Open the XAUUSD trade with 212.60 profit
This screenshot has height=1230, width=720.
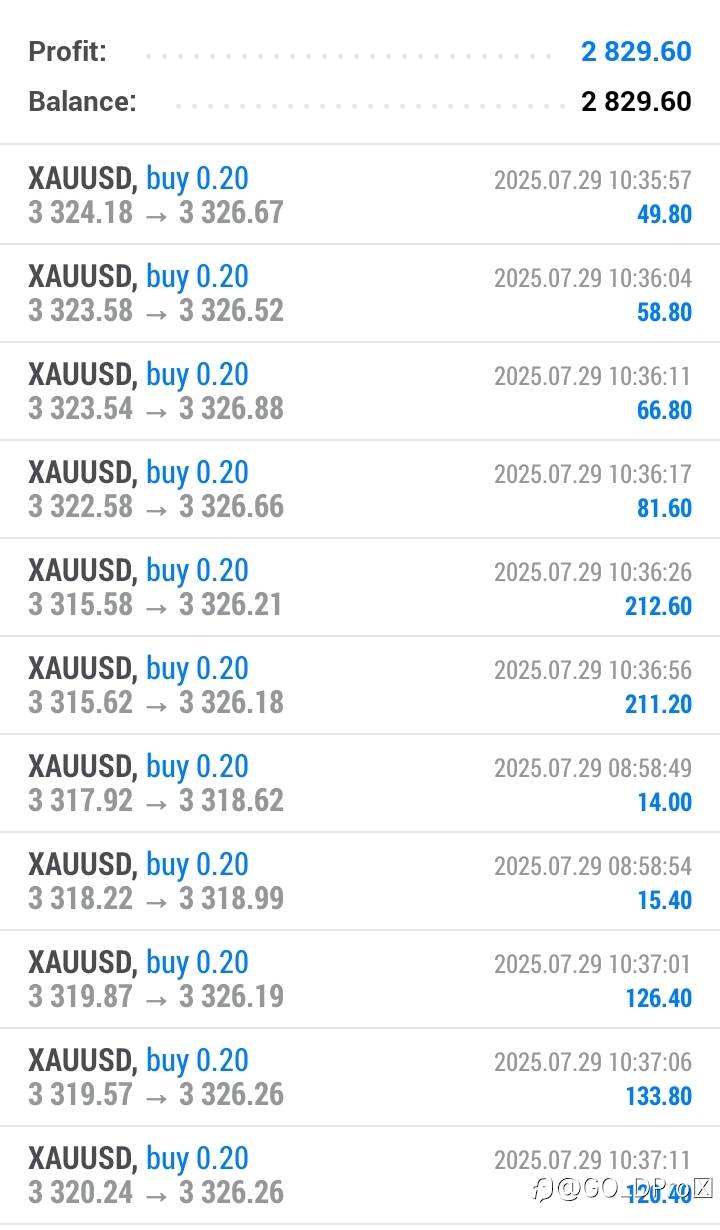coord(360,587)
